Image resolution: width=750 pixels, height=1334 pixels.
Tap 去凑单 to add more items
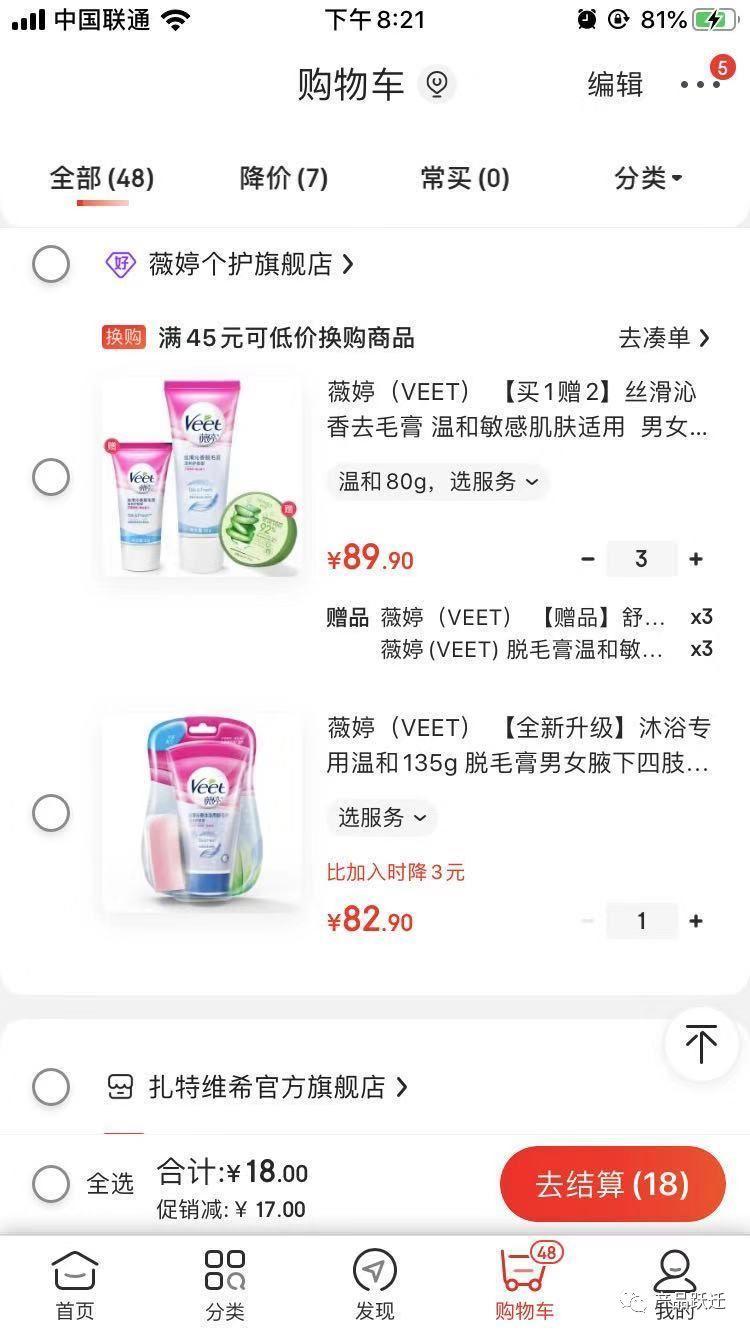pyautogui.click(x=664, y=338)
